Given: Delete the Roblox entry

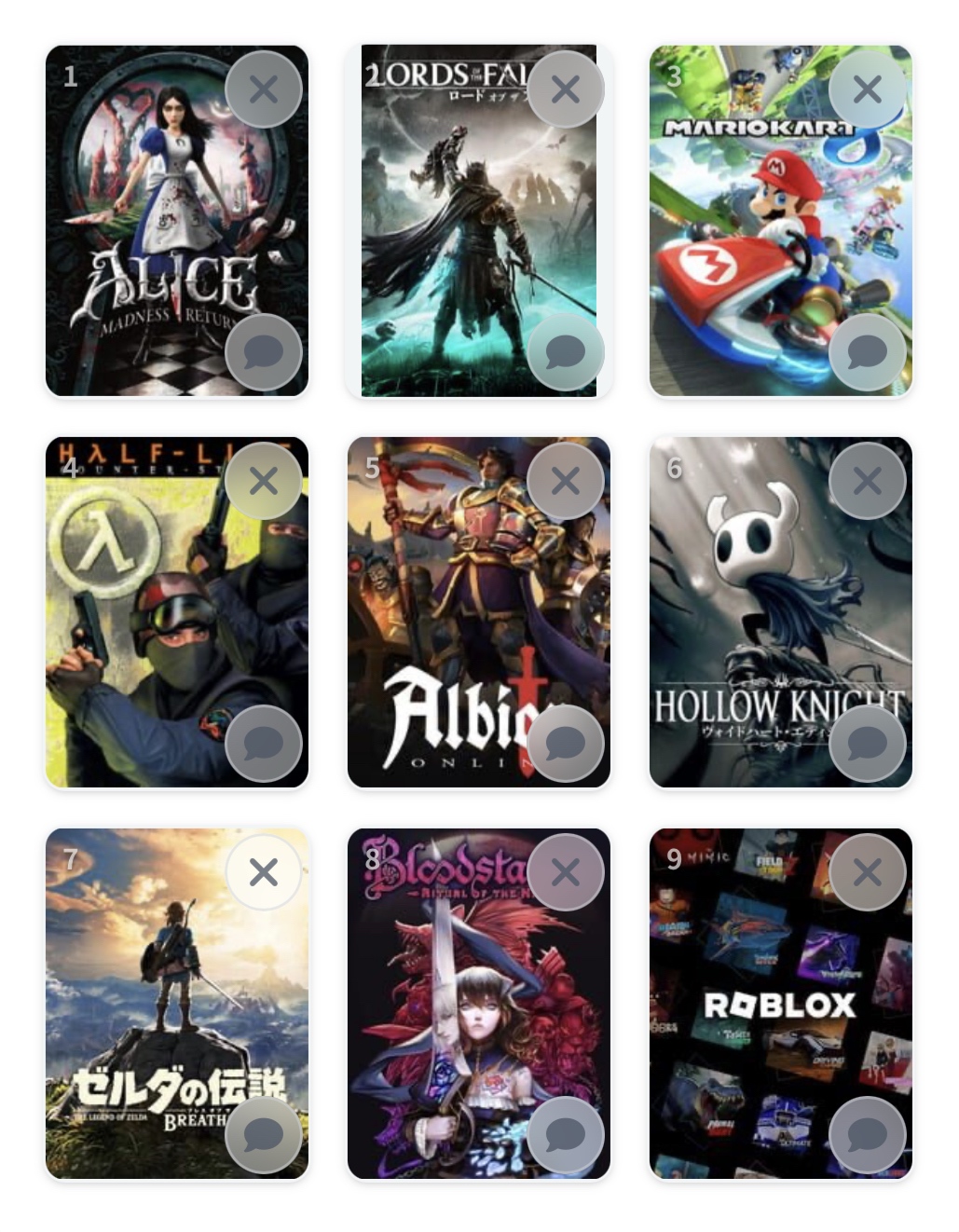Looking at the screenshot, I should click(x=868, y=872).
